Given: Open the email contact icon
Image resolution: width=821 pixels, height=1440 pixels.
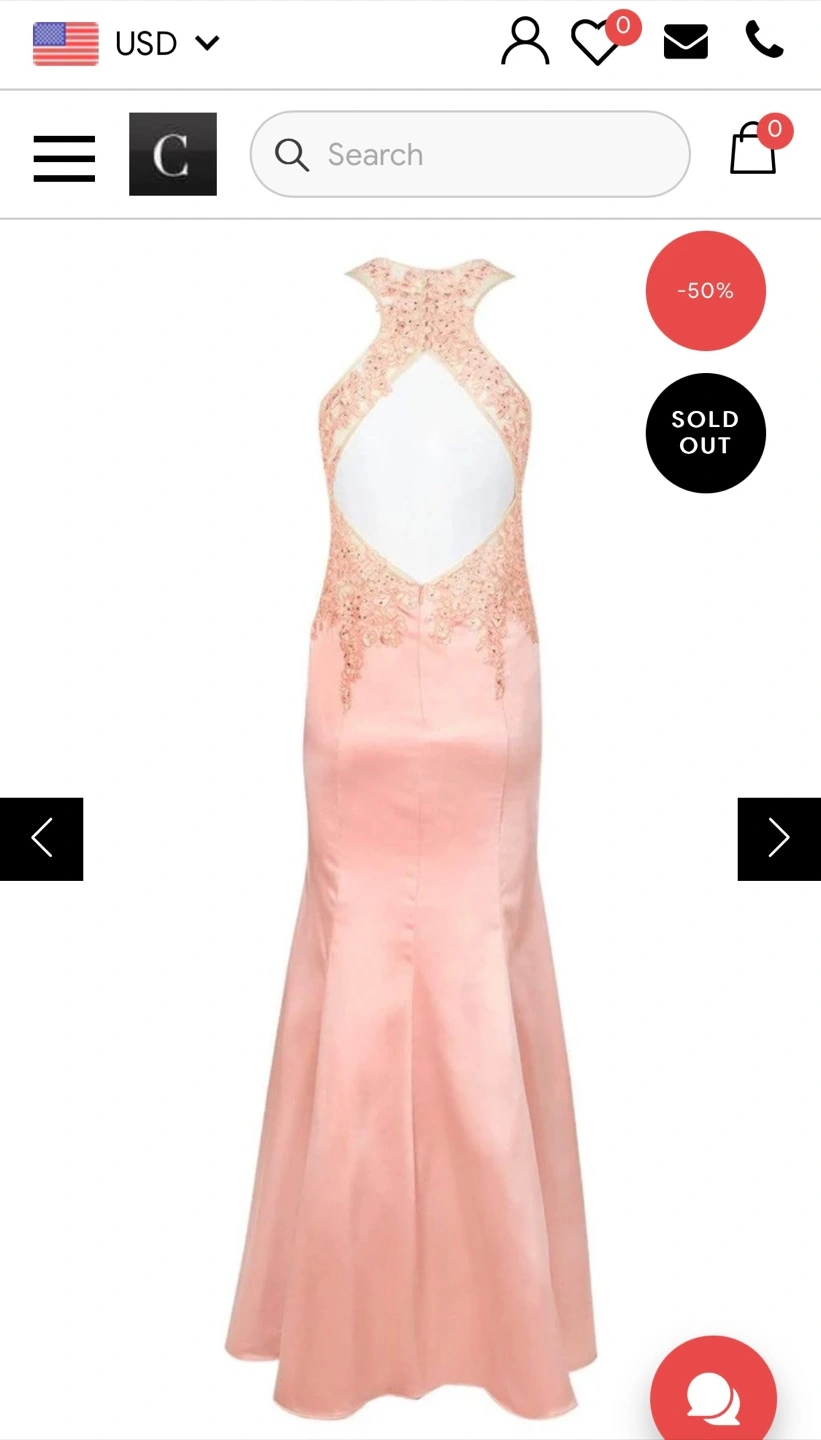Looking at the screenshot, I should (x=686, y=42).
